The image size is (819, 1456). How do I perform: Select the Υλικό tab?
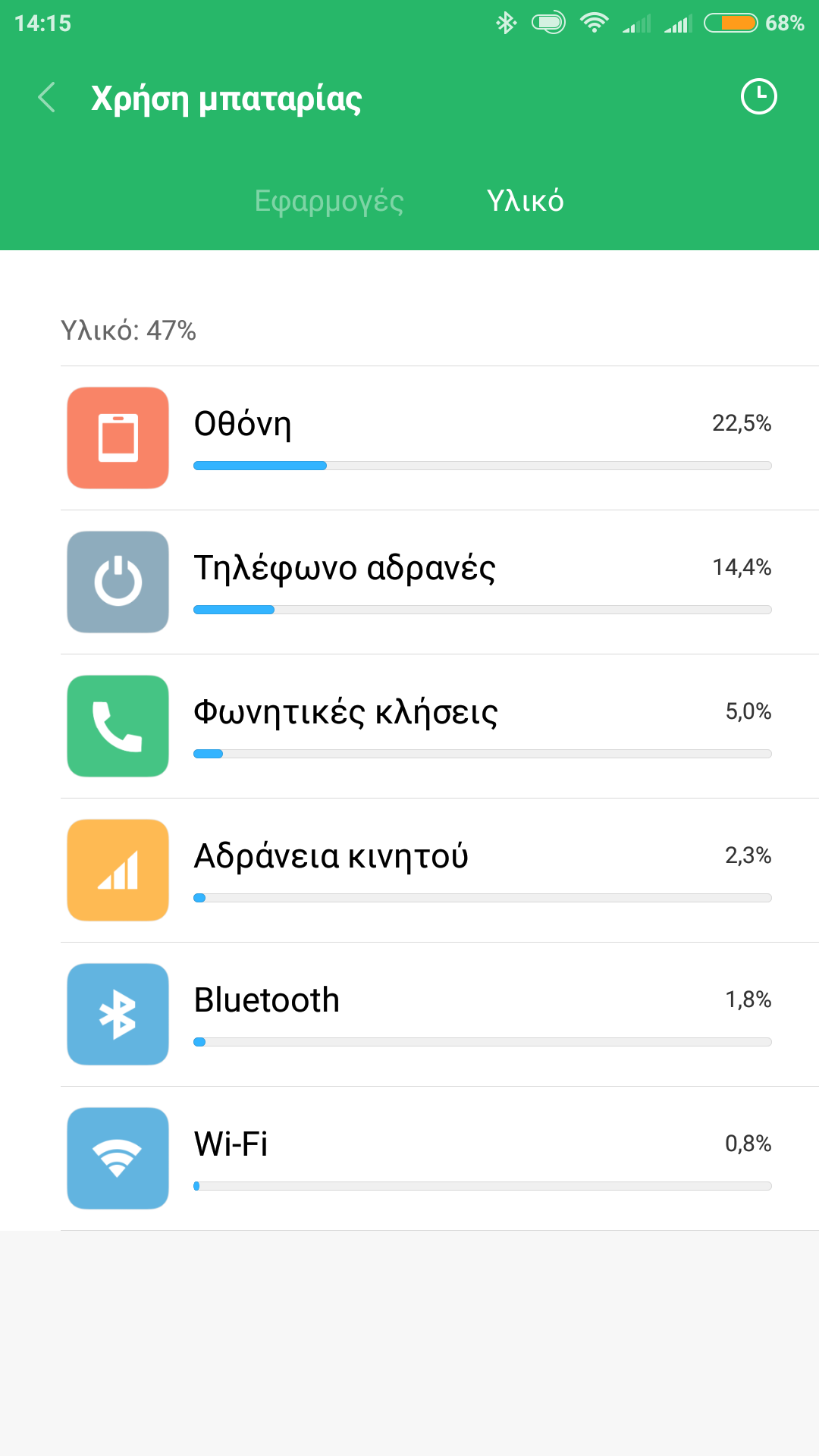pos(525,201)
